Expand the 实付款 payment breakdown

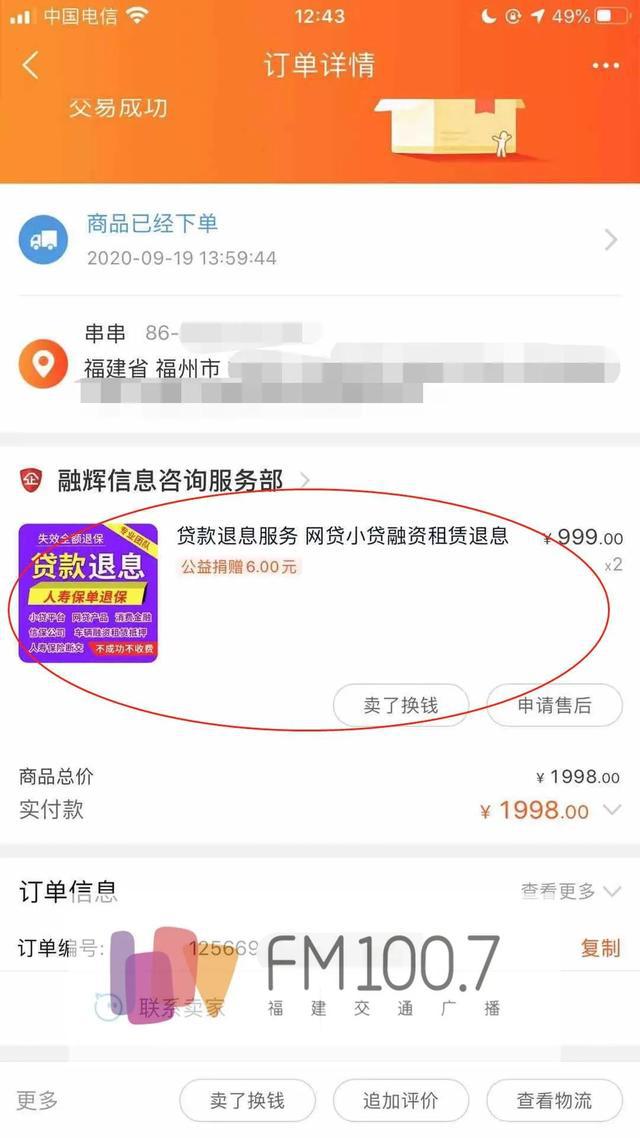coord(612,810)
